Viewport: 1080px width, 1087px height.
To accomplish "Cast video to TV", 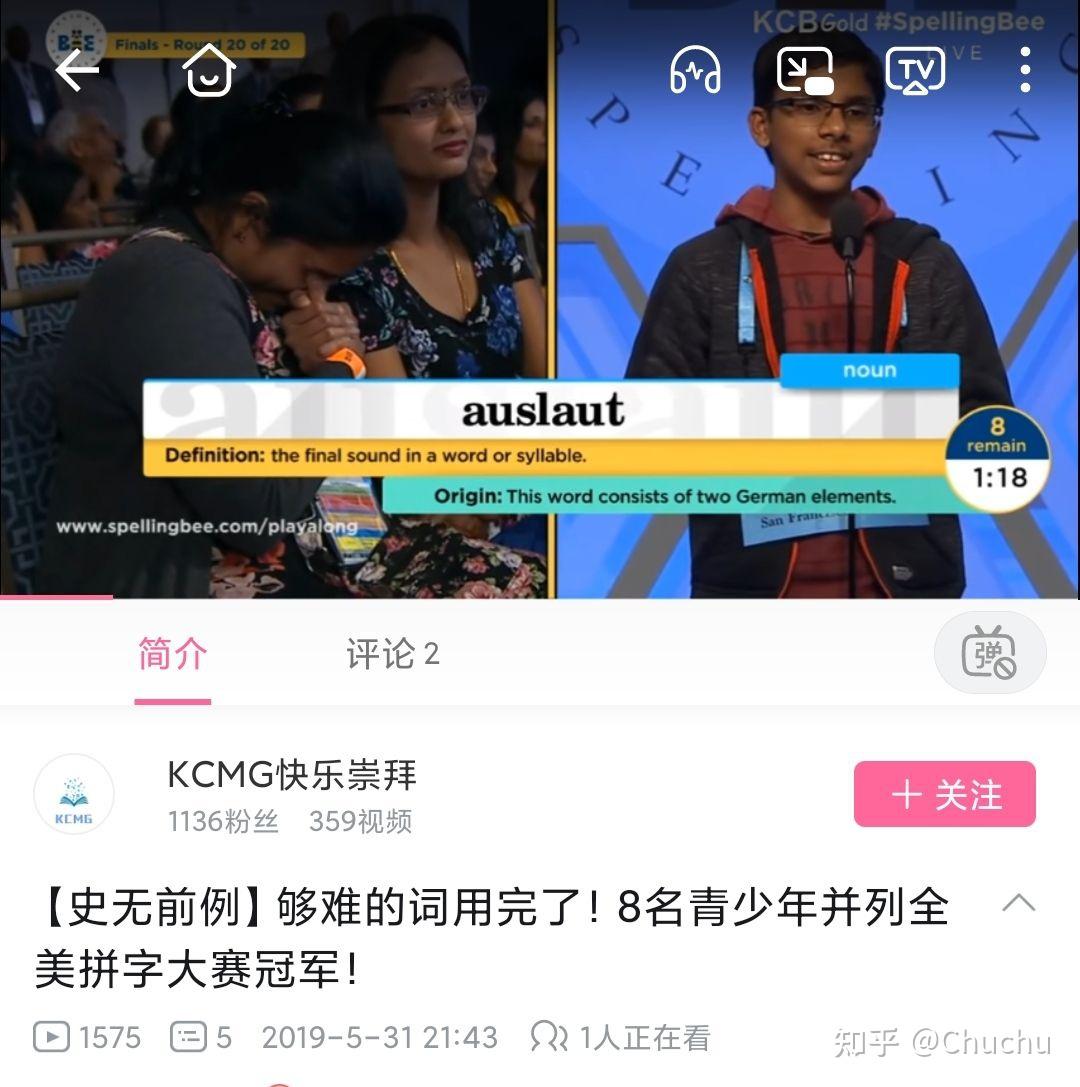I will click(x=915, y=71).
